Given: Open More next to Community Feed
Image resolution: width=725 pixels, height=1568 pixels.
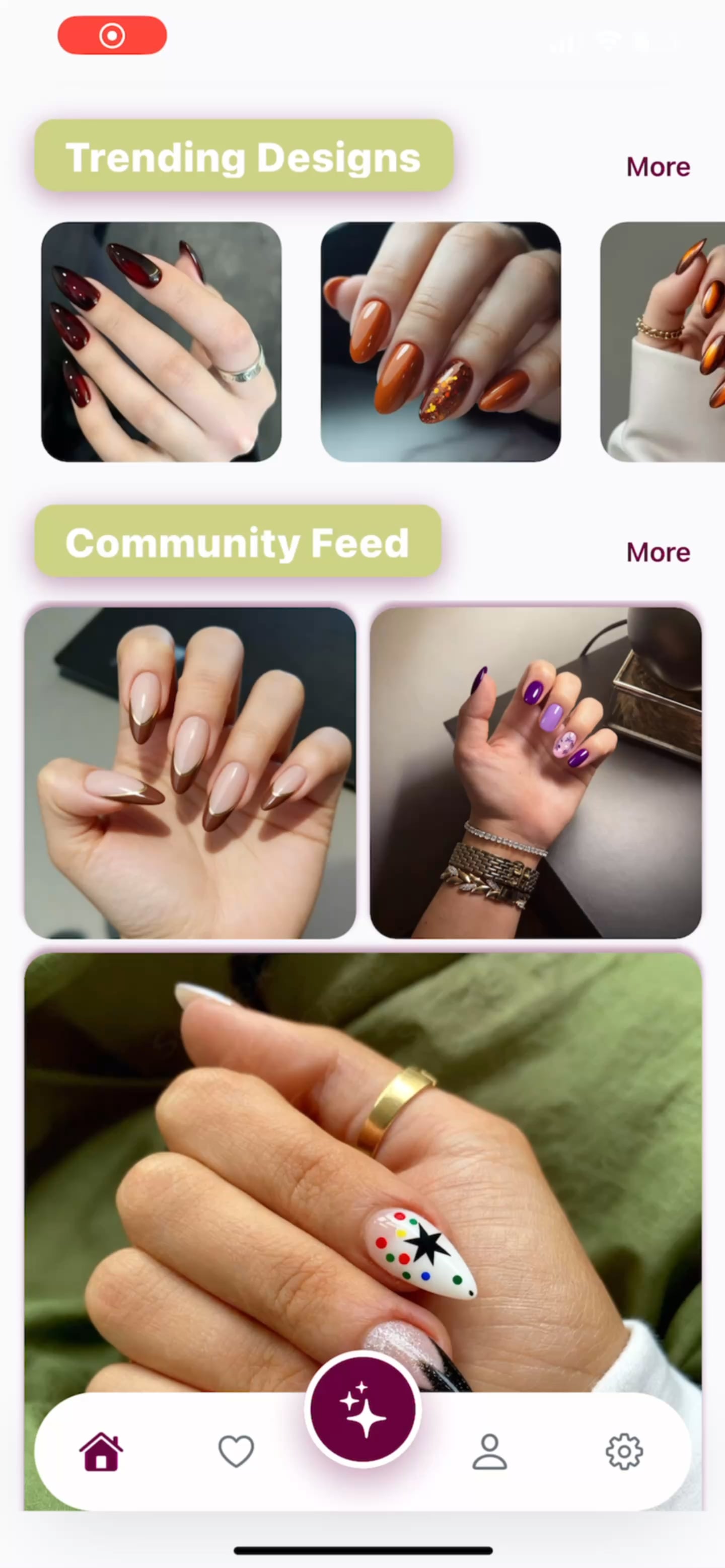Looking at the screenshot, I should 658,552.
